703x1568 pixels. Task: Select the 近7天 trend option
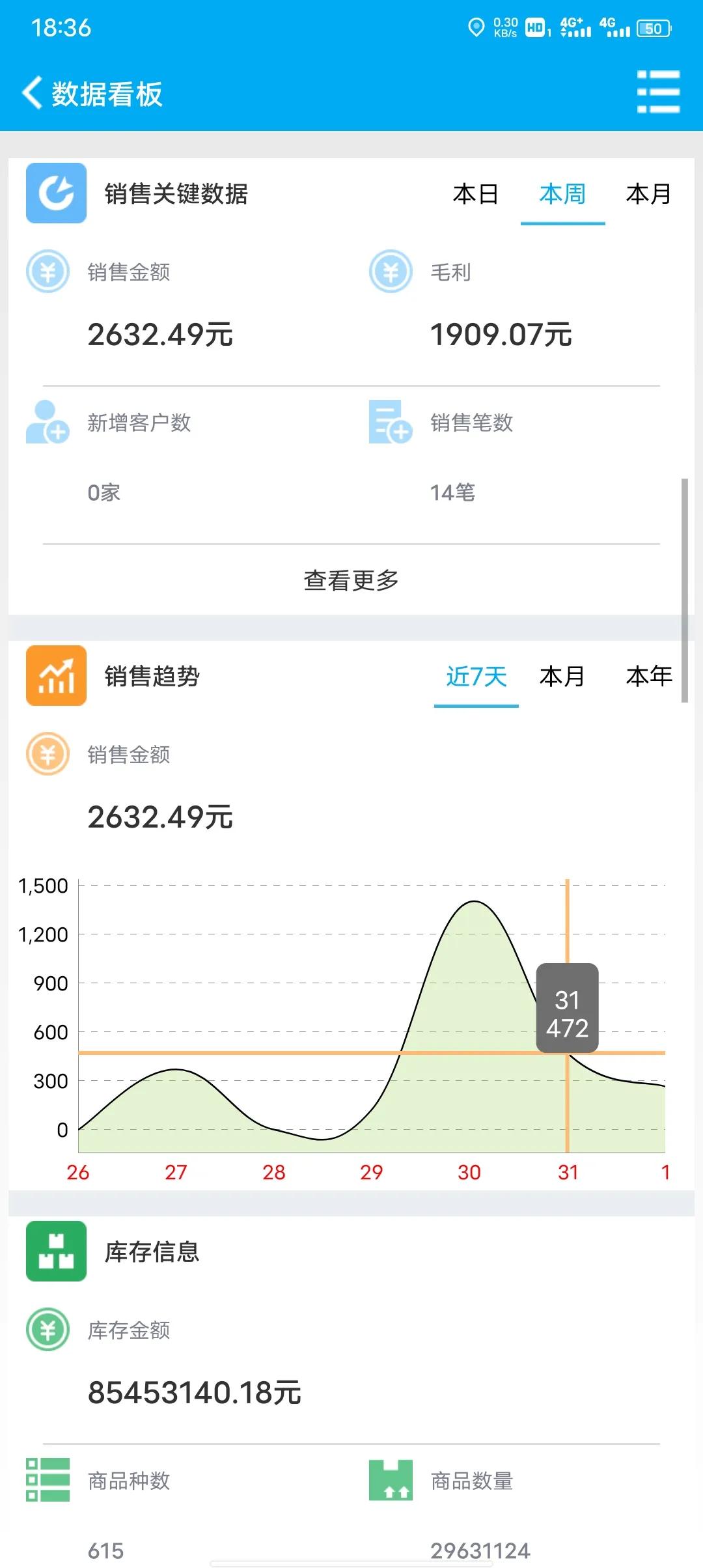coord(476,677)
